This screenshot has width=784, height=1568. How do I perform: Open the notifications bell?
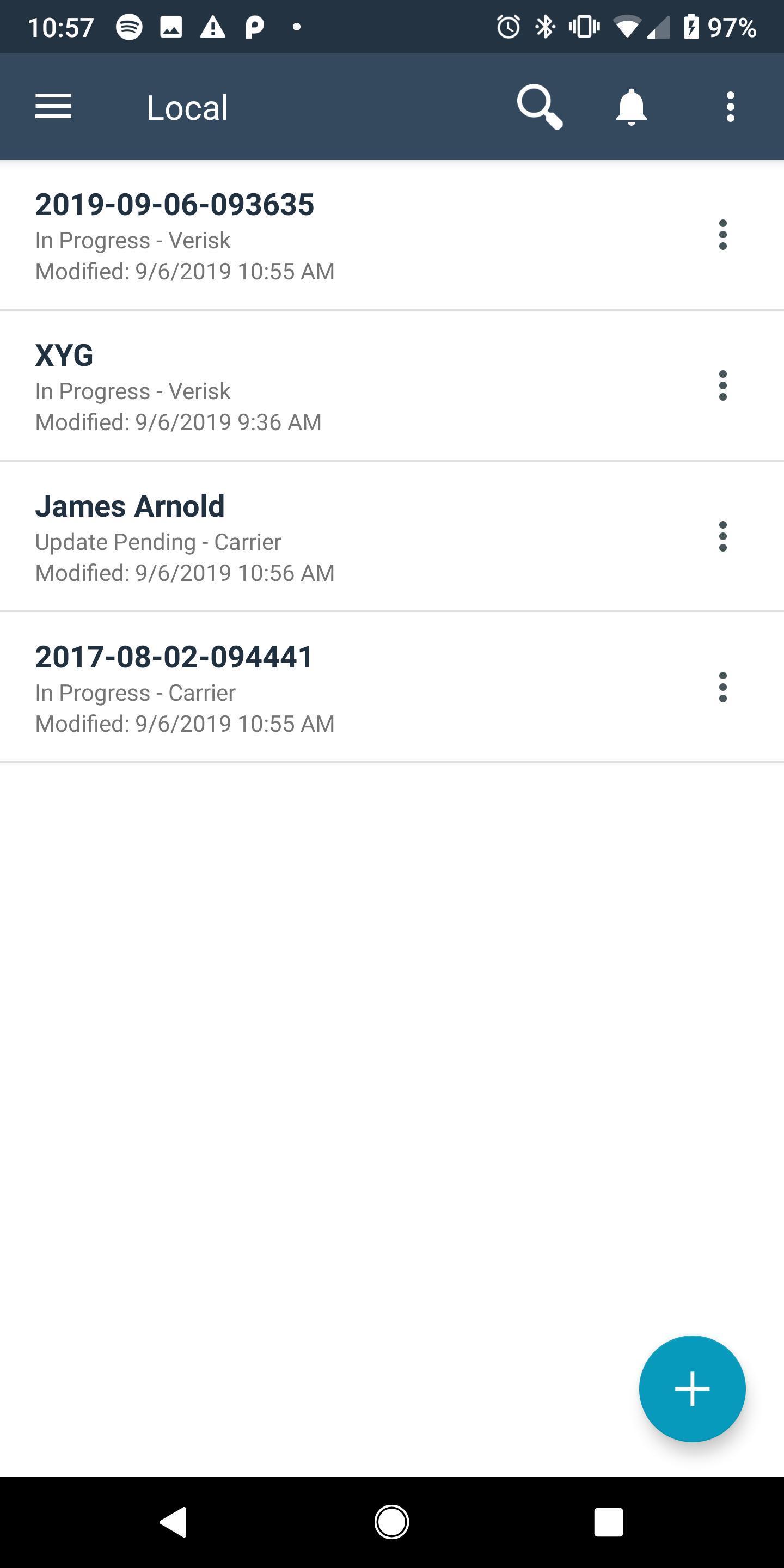tap(631, 107)
